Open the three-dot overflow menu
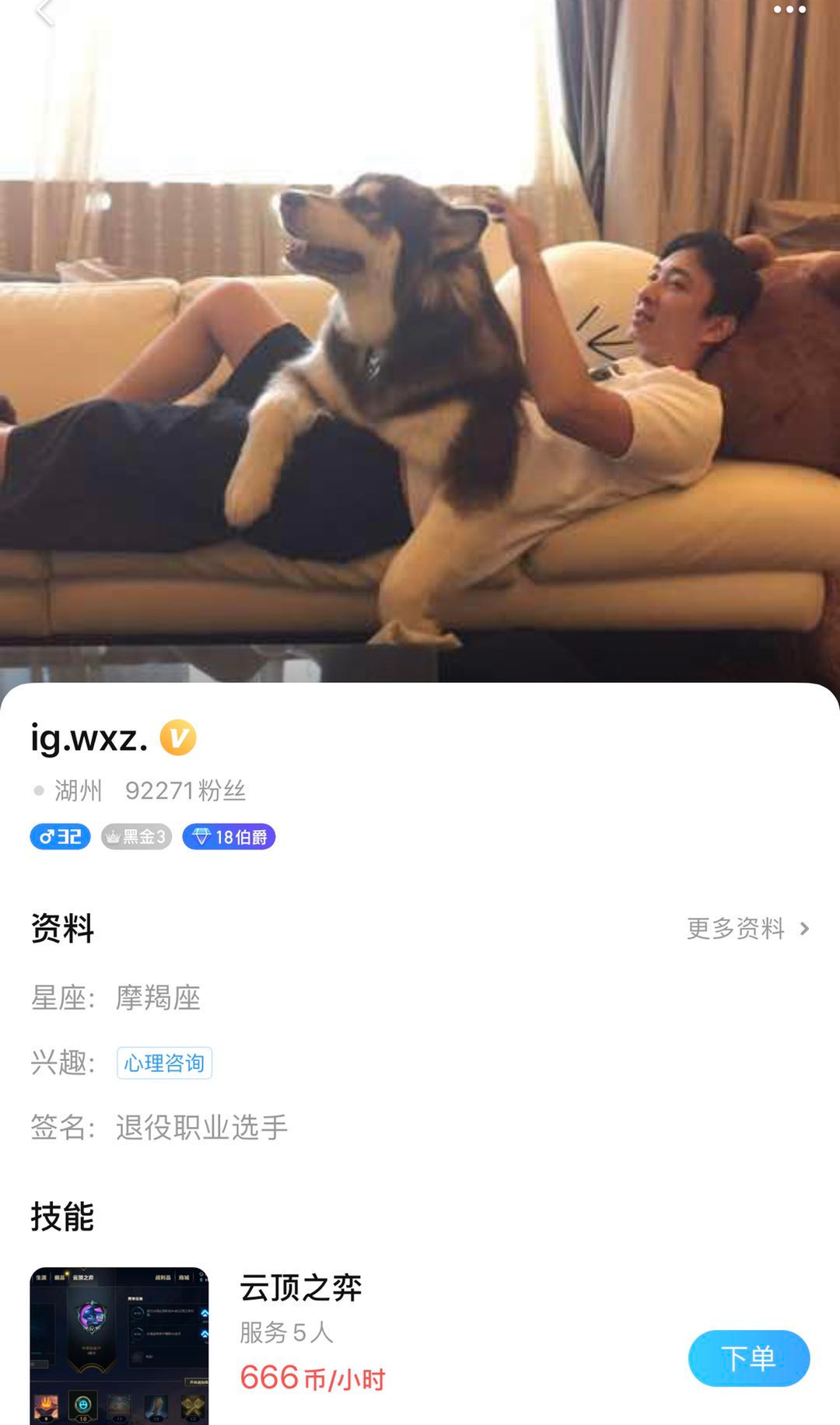The width and height of the screenshot is (840, 1425). (789, 10)
